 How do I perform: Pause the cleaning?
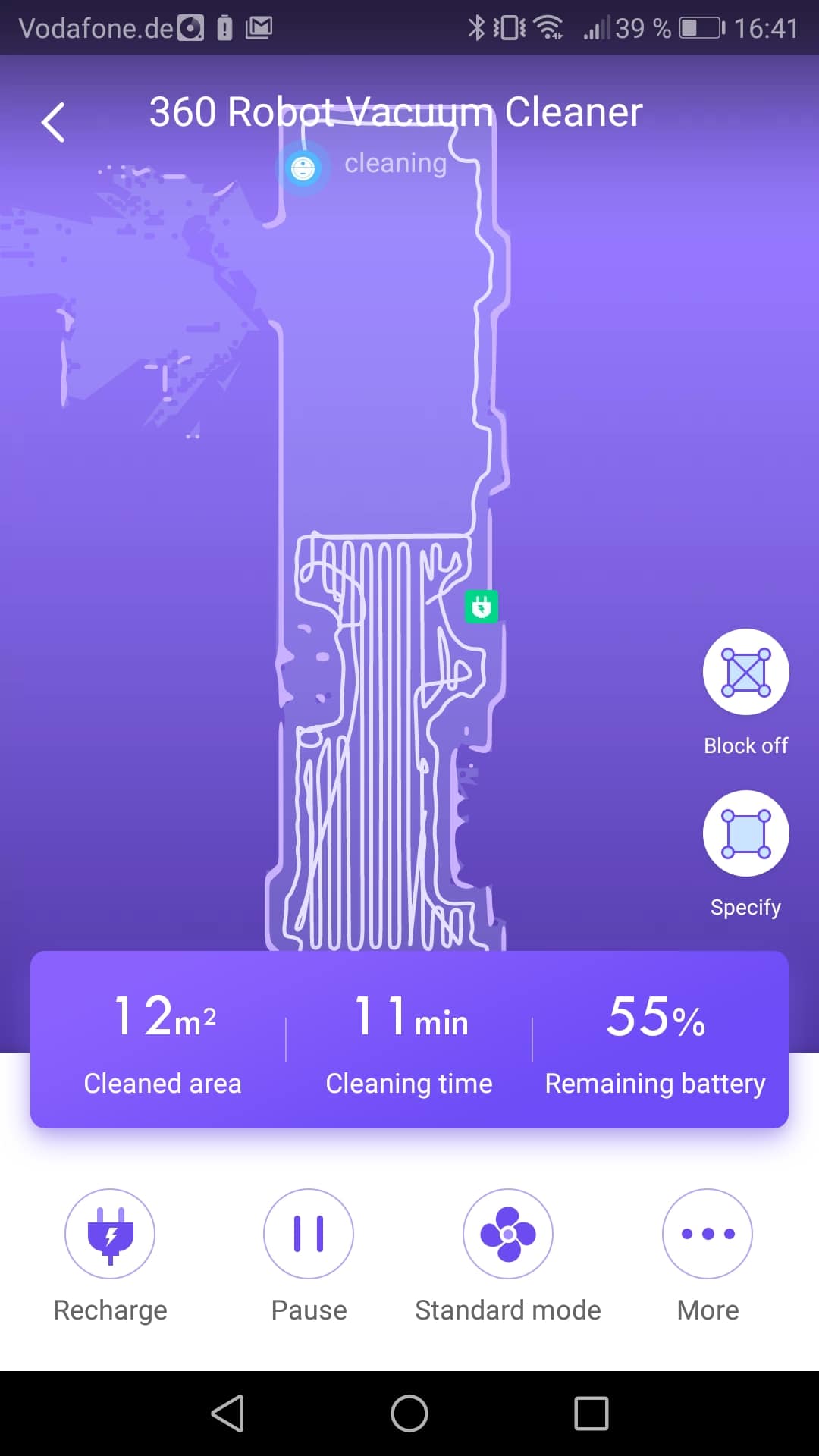click(x=309, y=1234)
